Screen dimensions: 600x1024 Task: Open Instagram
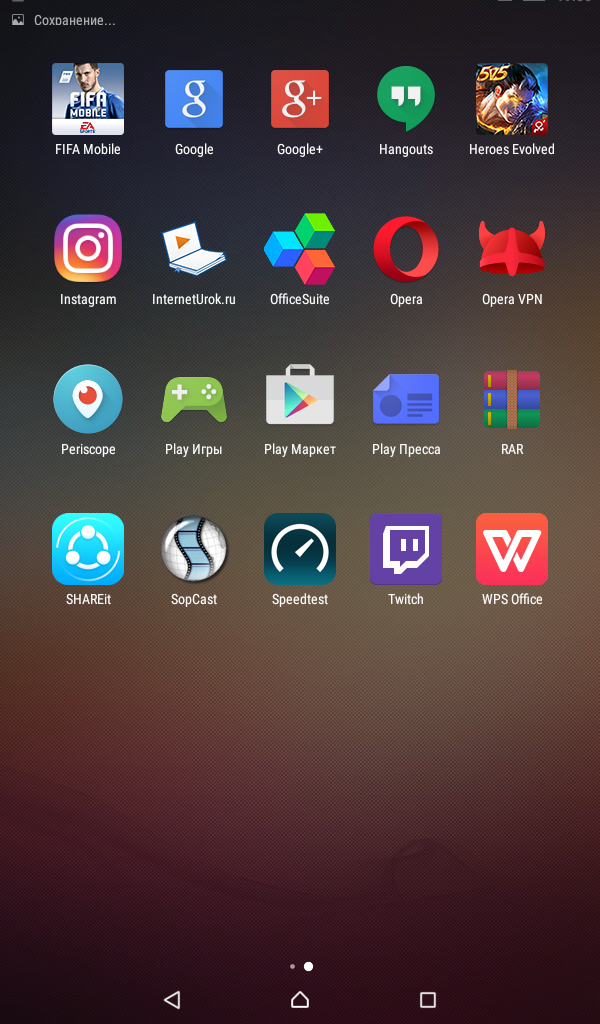click(x=88, y=249)
